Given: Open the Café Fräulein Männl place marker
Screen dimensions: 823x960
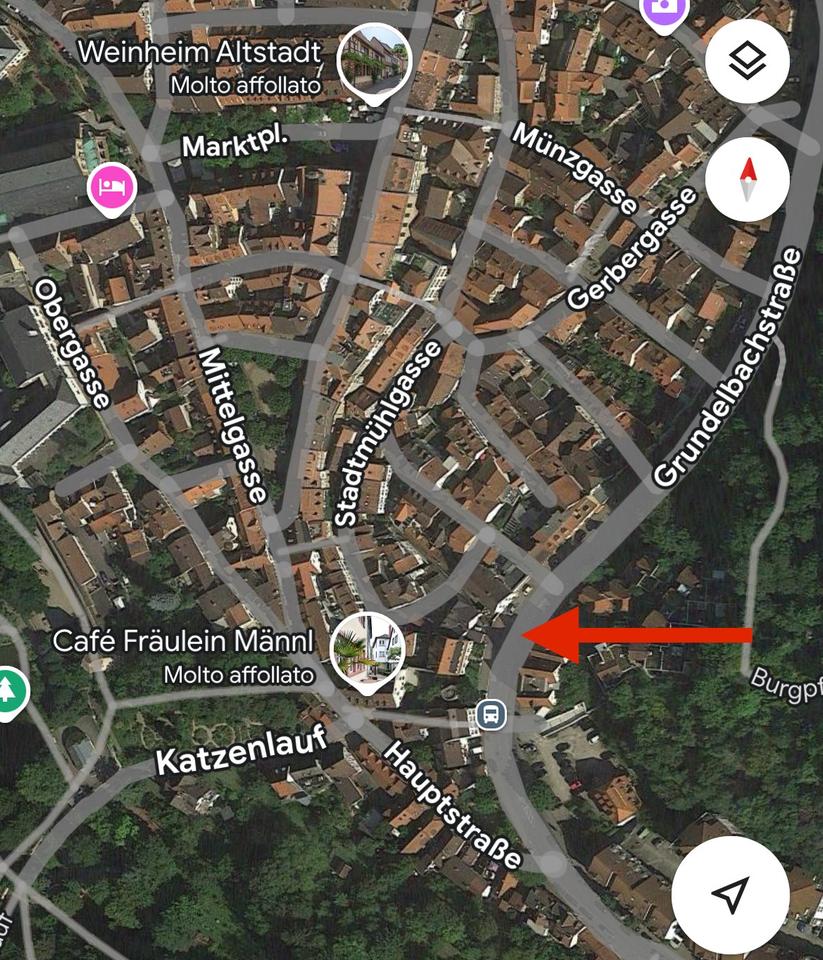Looking at the screenshot, I should (367, 648).
